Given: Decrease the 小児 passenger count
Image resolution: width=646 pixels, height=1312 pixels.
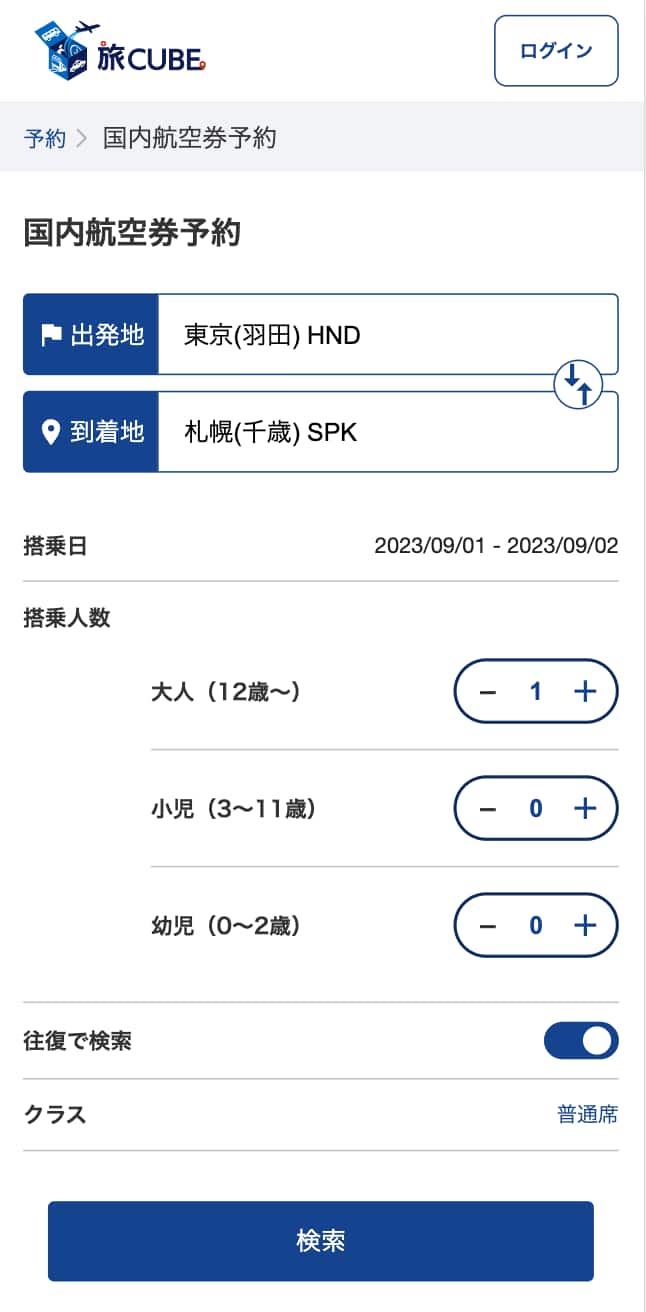Looking at the screenshot, I should tap(488, 809).
